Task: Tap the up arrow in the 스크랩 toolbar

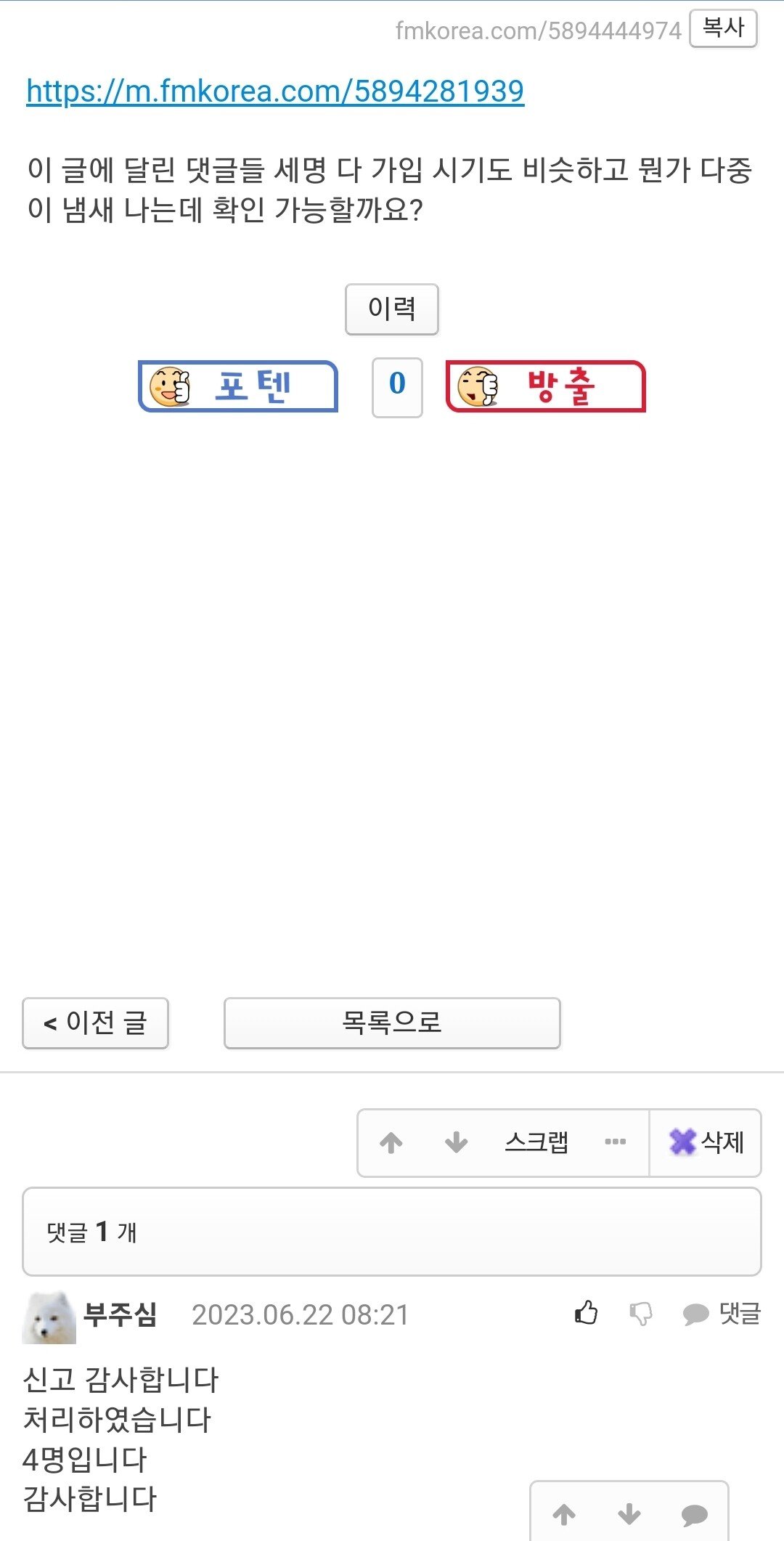Action: [x=391, y=1142]
